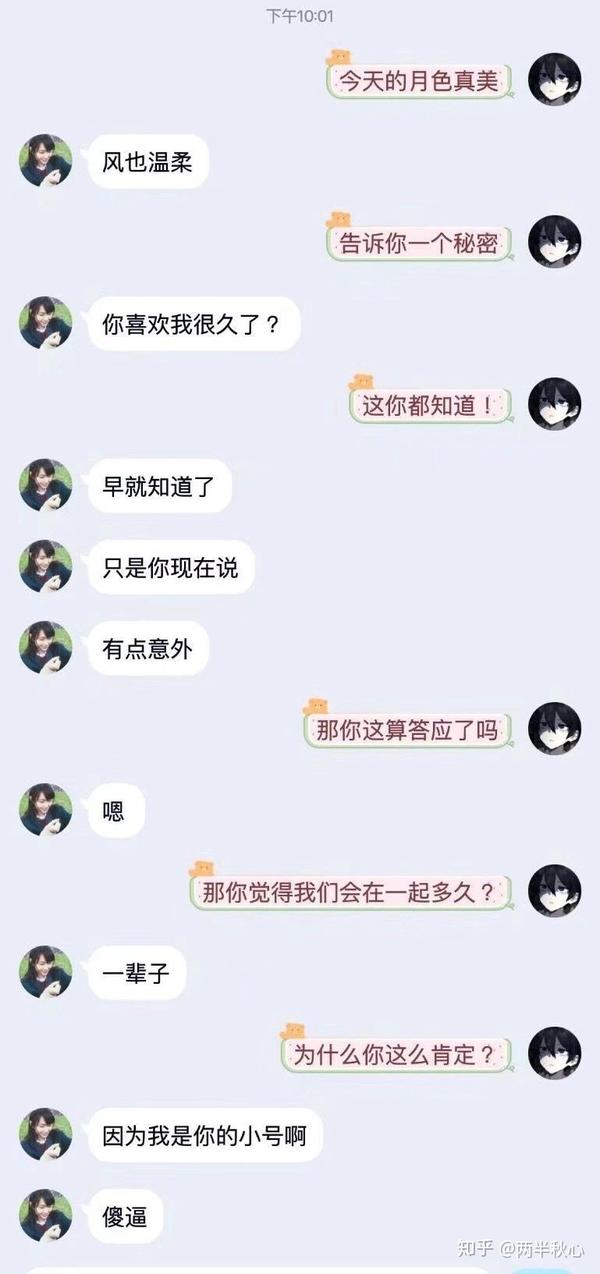Open avatar beside 为什么你这么肯定？

click(555, 1053)
